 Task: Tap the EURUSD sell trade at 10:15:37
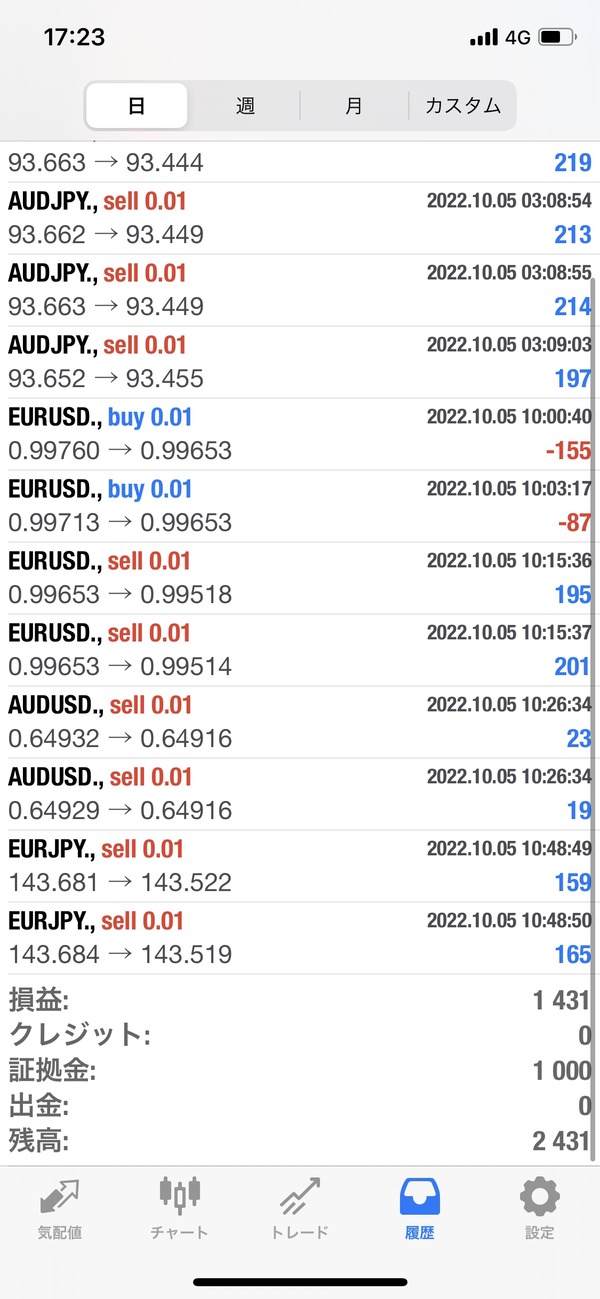point(300,650)
